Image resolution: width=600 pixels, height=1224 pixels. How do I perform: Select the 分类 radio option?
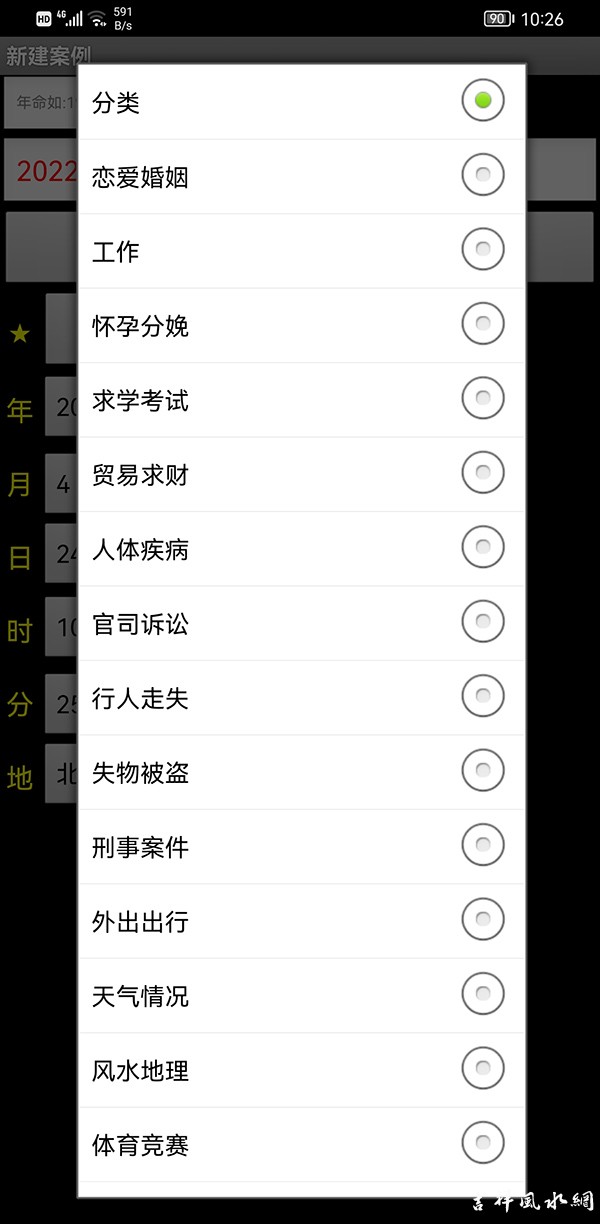click(x=302, y=102)
